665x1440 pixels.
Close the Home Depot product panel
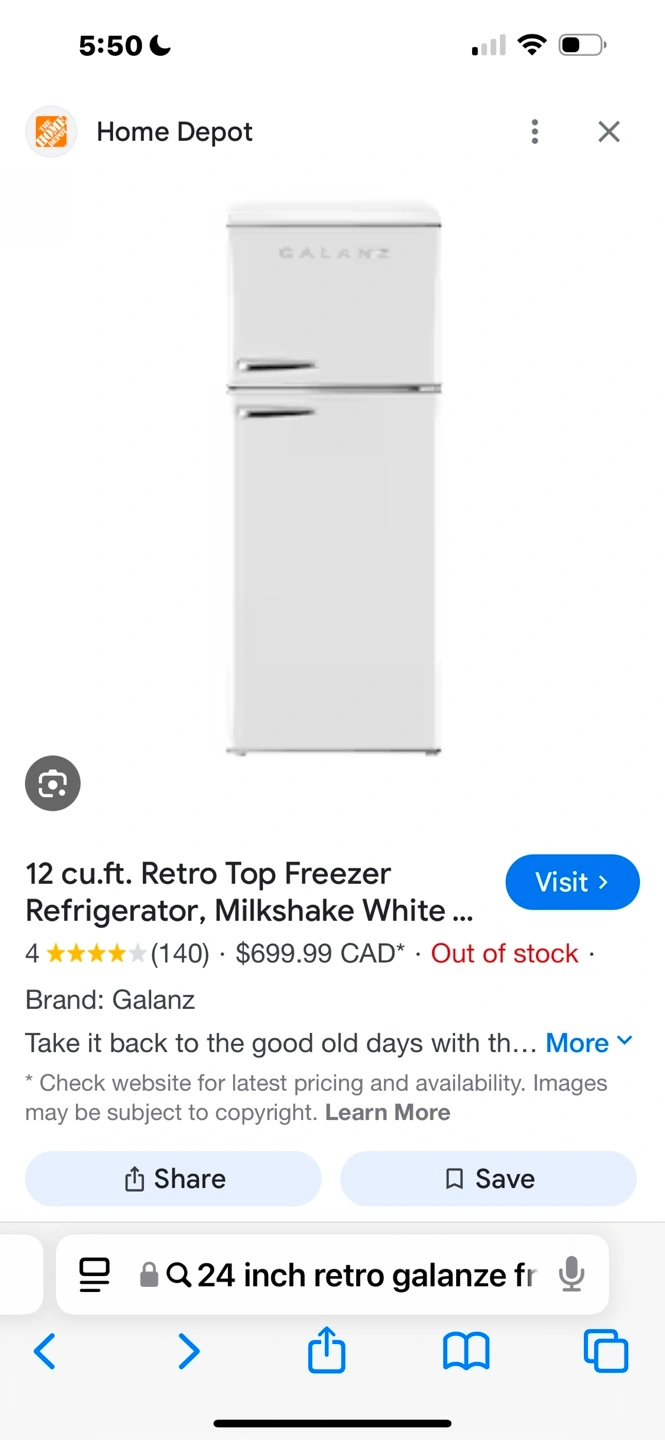click(609, 132)
